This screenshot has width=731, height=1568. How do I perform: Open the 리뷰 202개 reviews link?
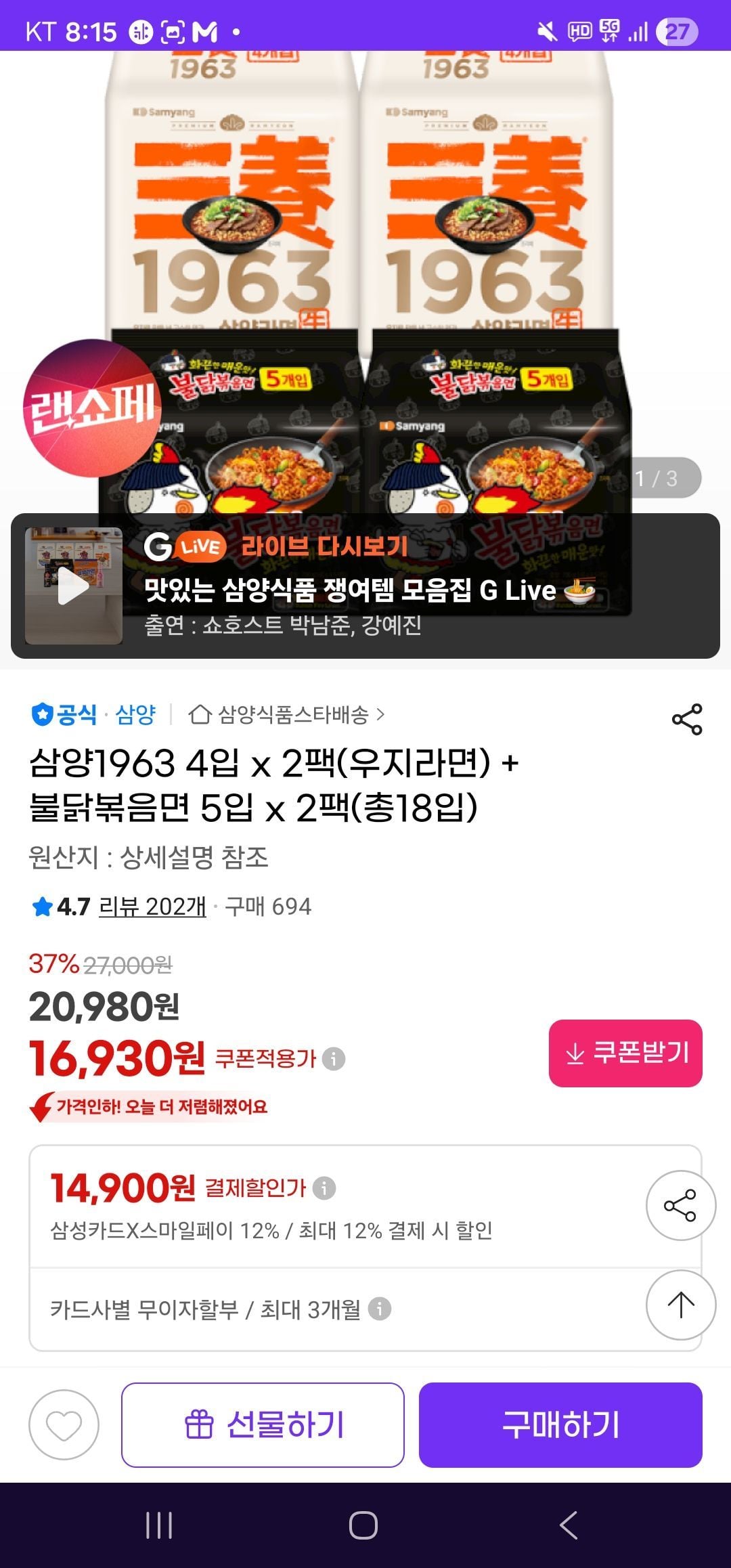coord(152,907)
